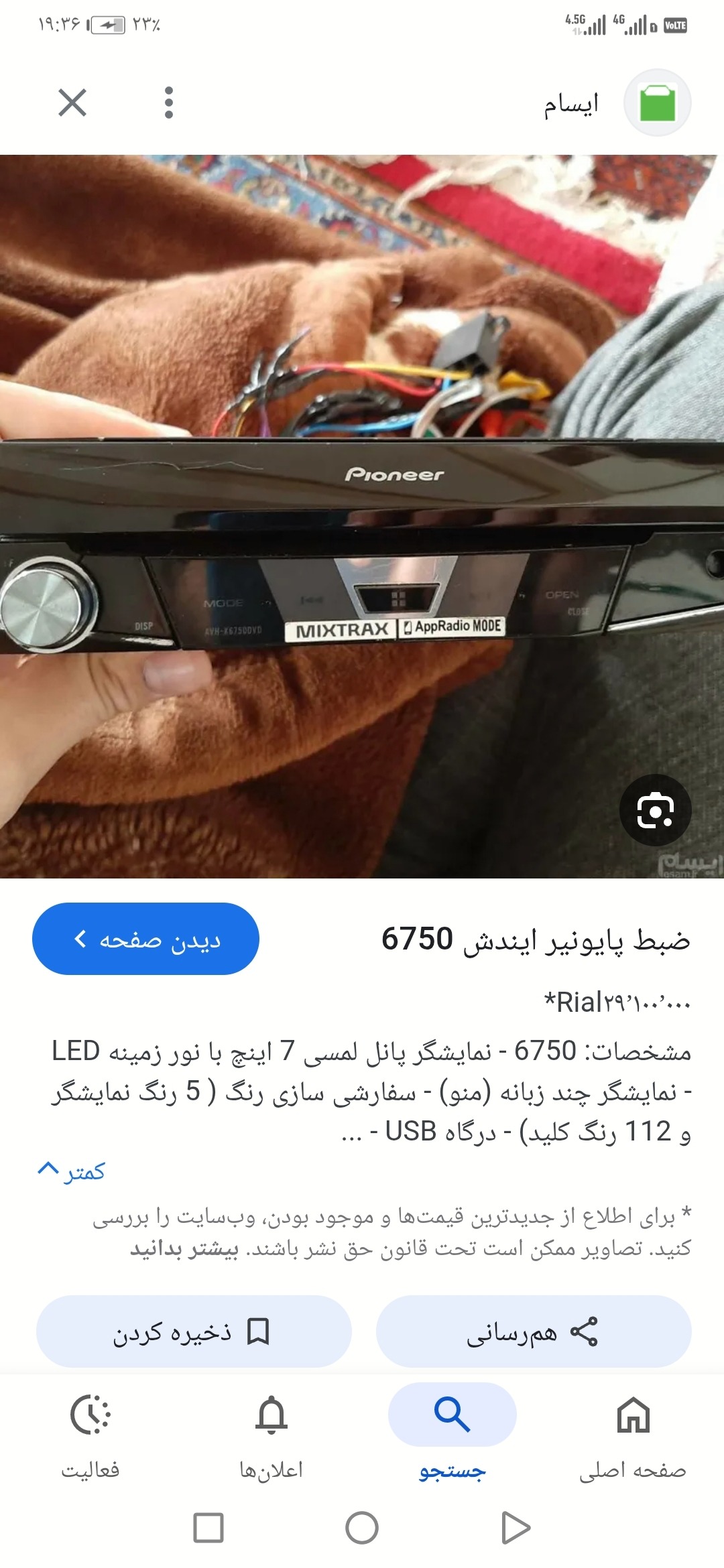Open the بیشتر بدانید learn more link
The width and height of the screenshot is (724, 1568).
click(x=184, y=1249)
